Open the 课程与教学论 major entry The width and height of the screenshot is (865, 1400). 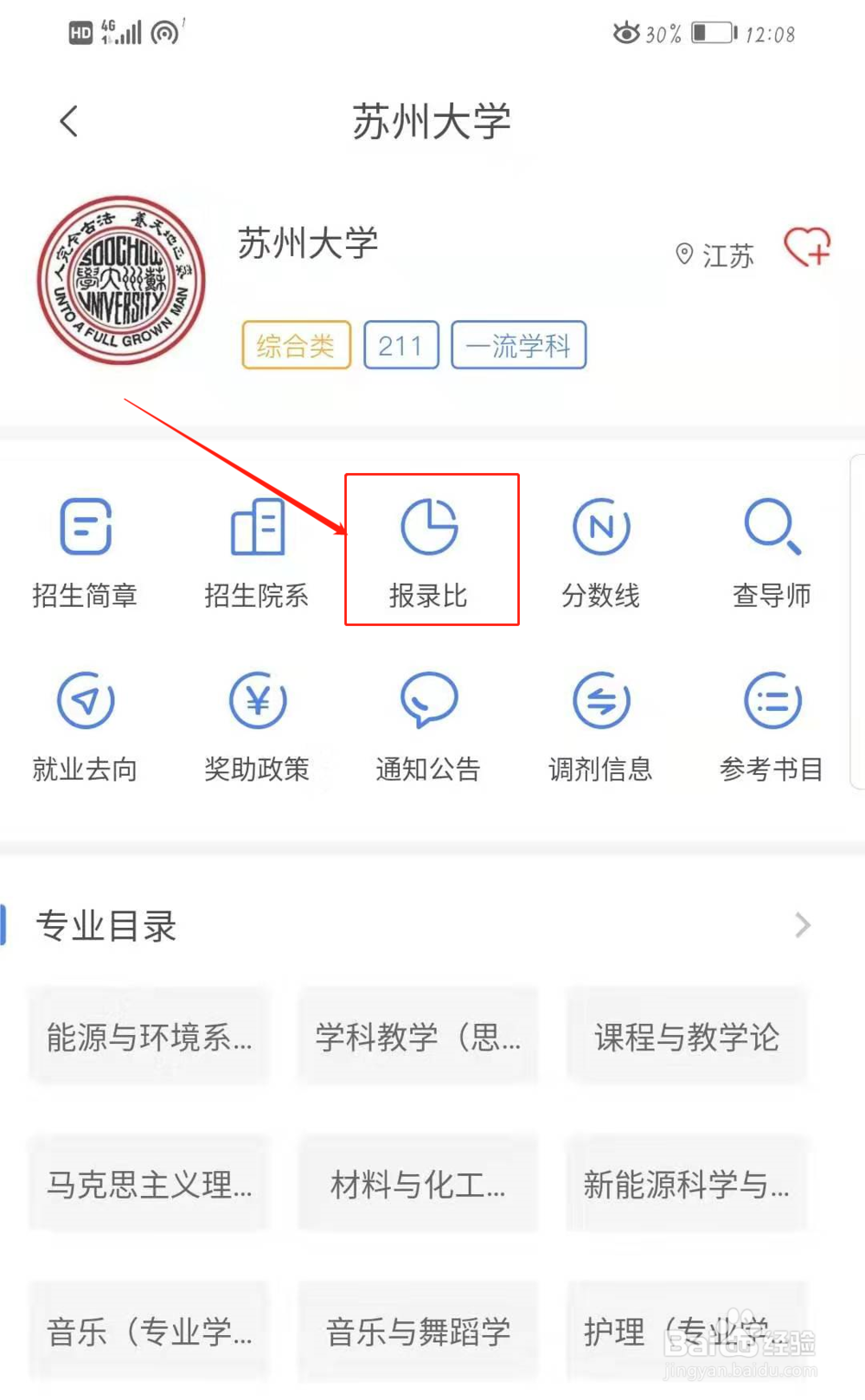686,1035
